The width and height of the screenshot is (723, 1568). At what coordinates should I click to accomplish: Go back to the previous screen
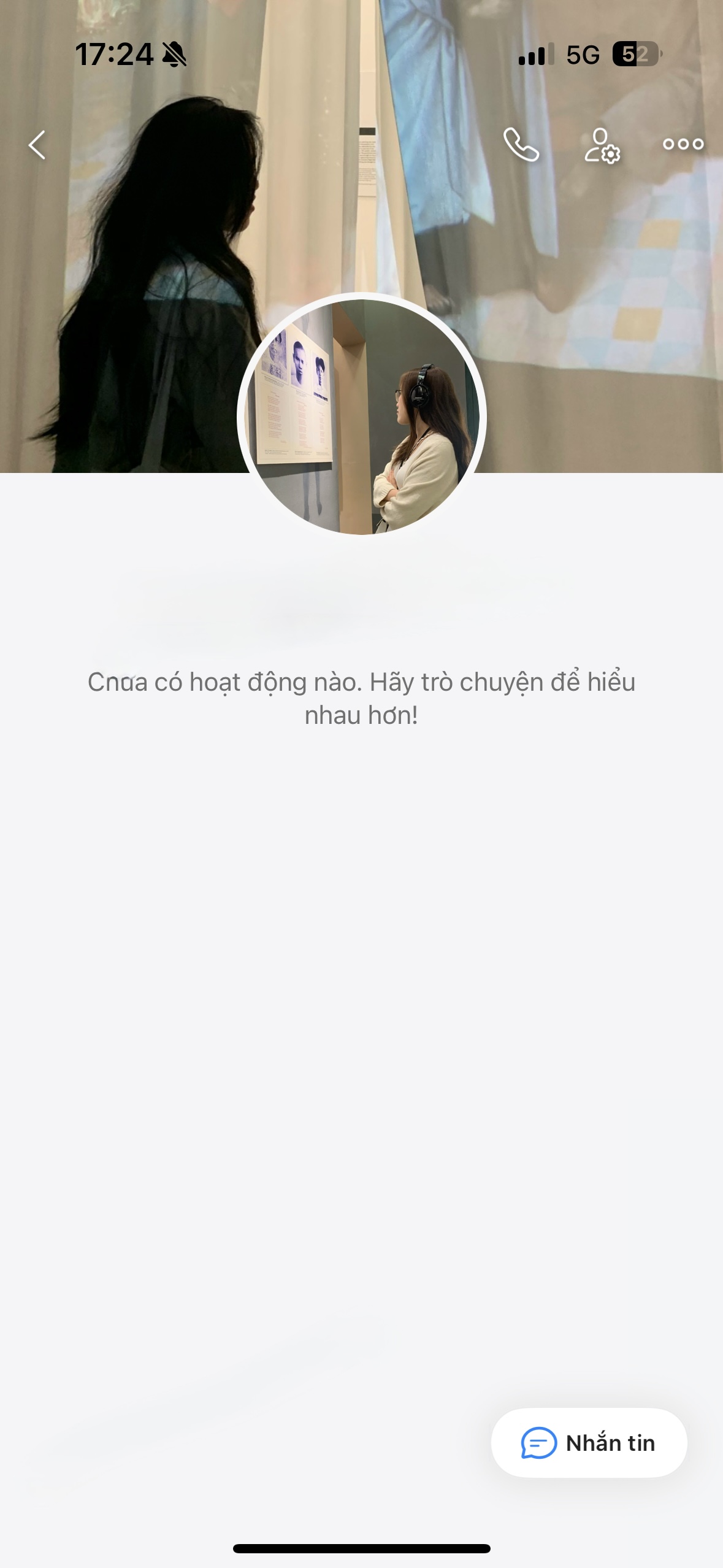click(37, 145)
